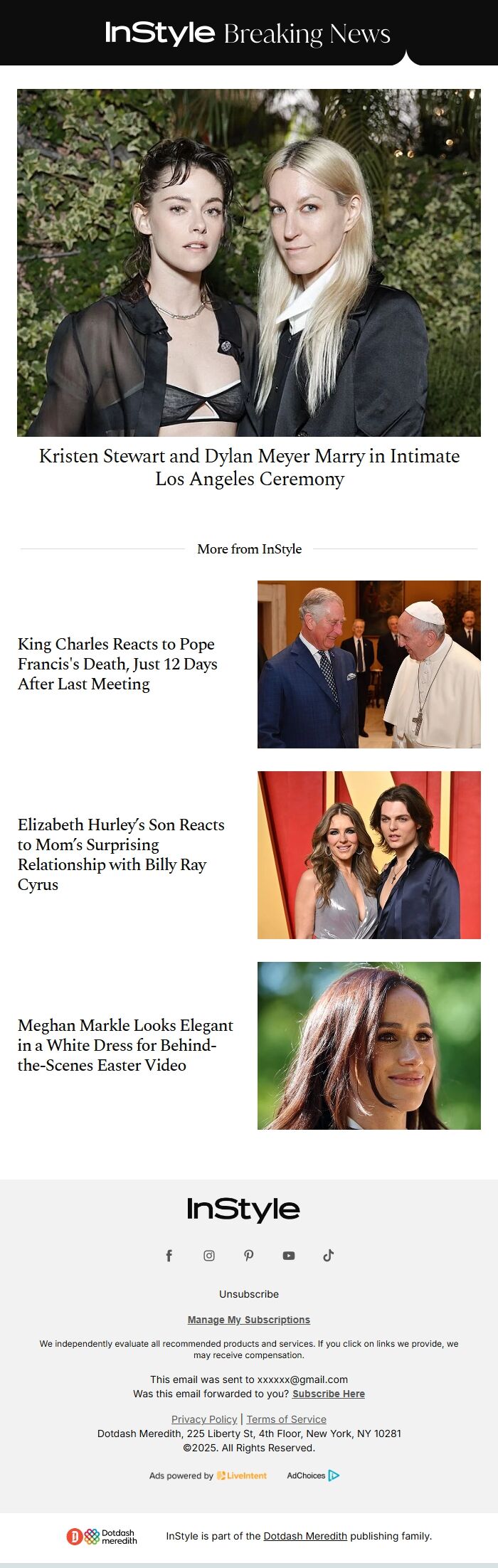
Task: Open Meghan Markle white dress headline
Action: click(x=125, y=1045)
